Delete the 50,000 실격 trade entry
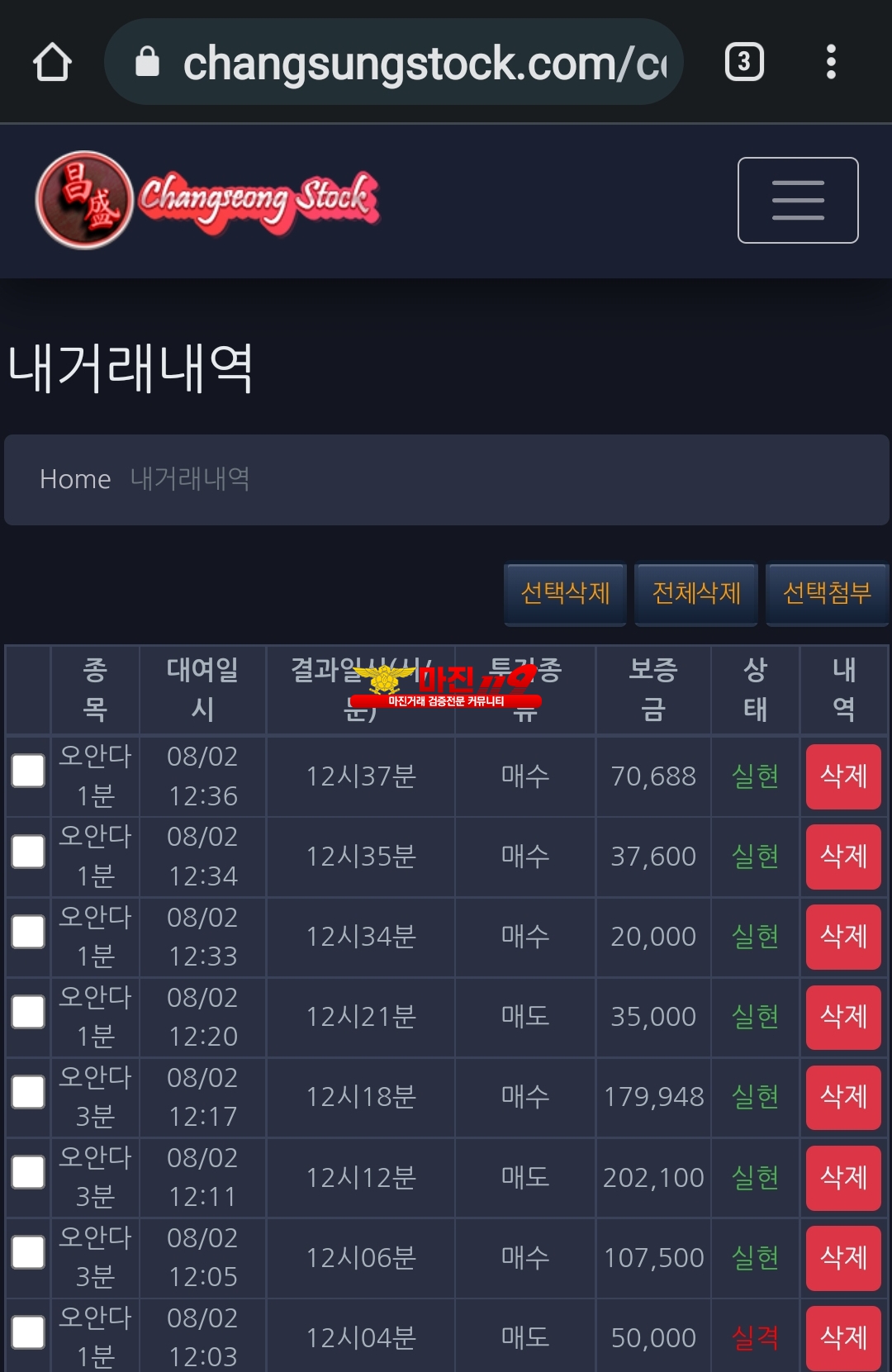The height and width of the screenshot is (1372, 892). tap(843, 1336)
